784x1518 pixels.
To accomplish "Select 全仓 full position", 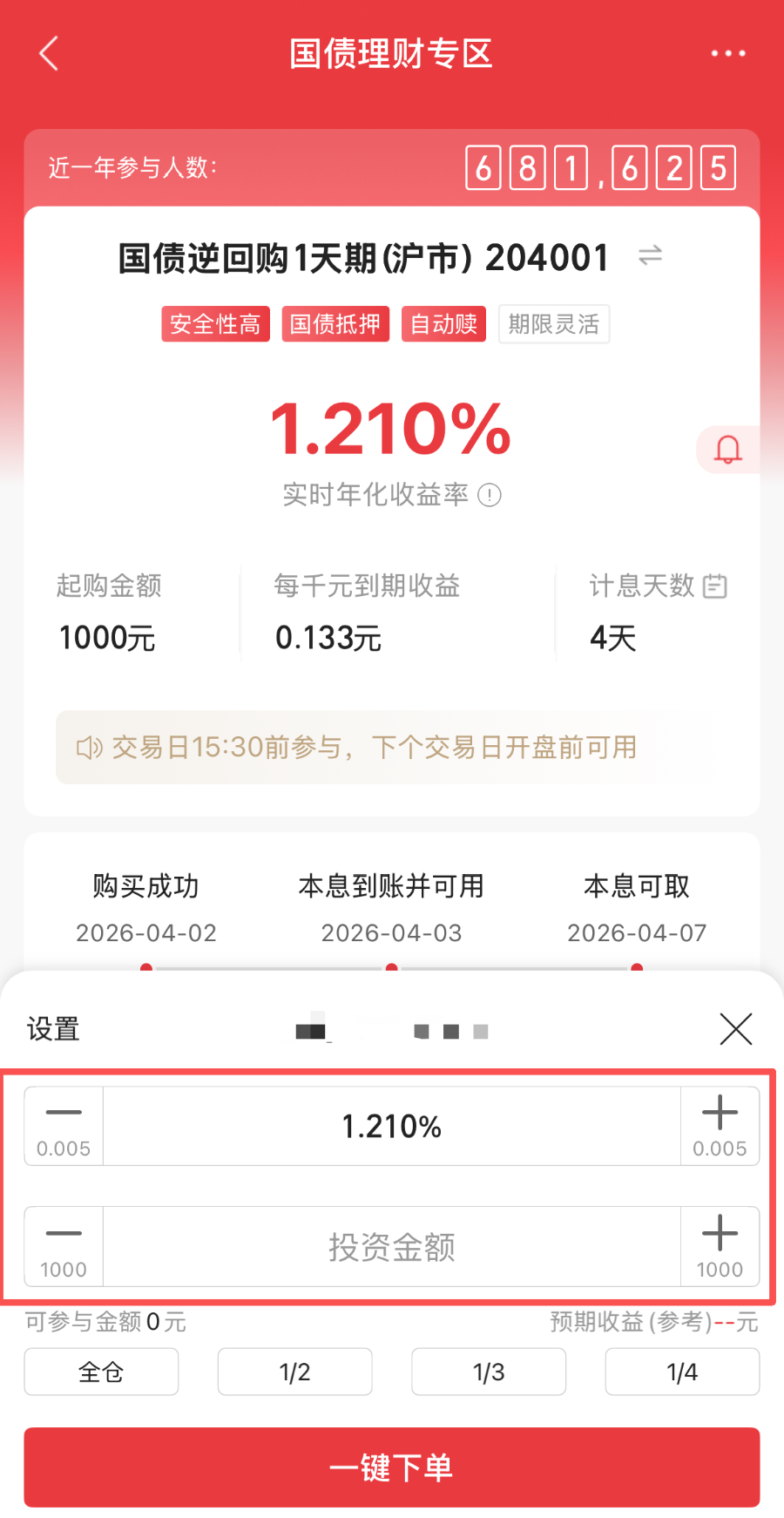I will (101, 1372).
